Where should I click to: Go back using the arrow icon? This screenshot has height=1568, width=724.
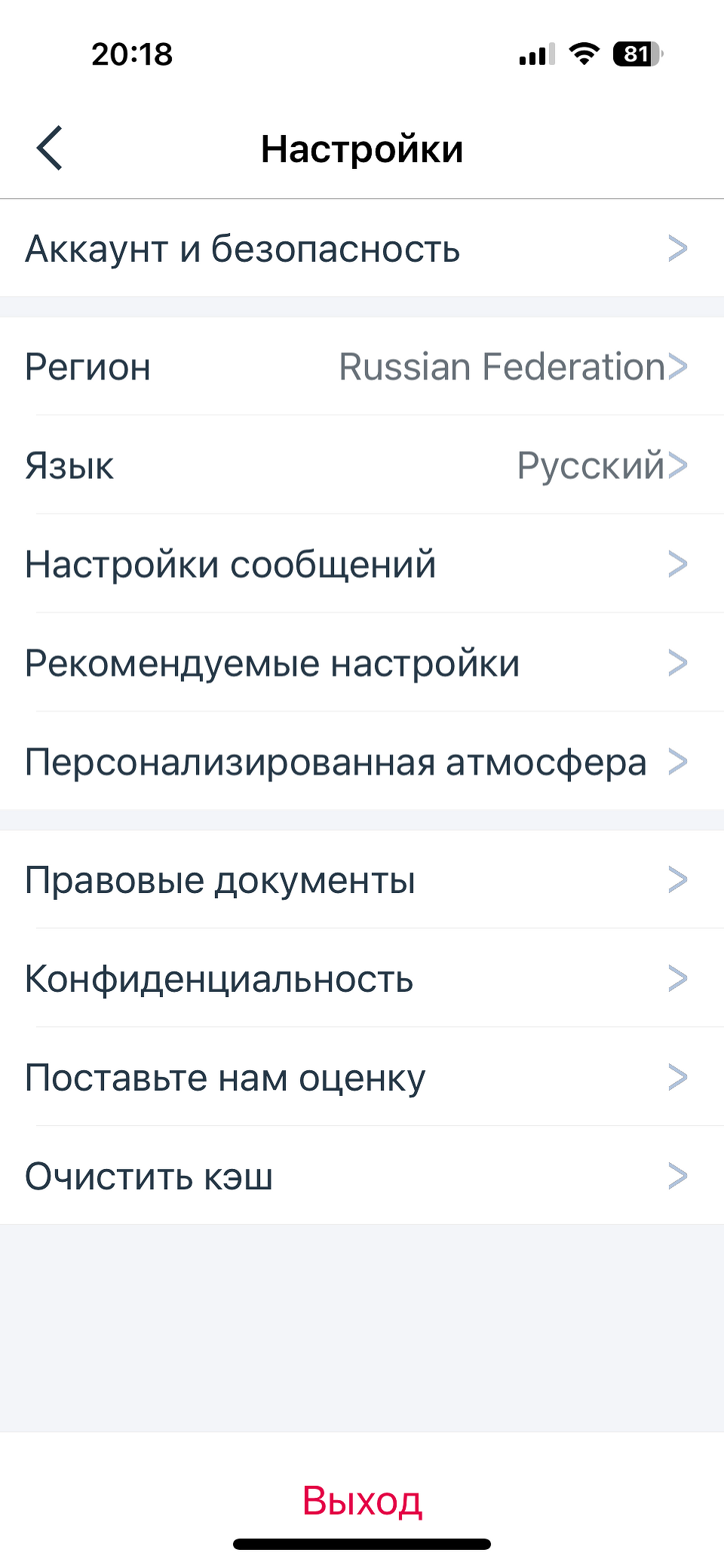[50, 149]
